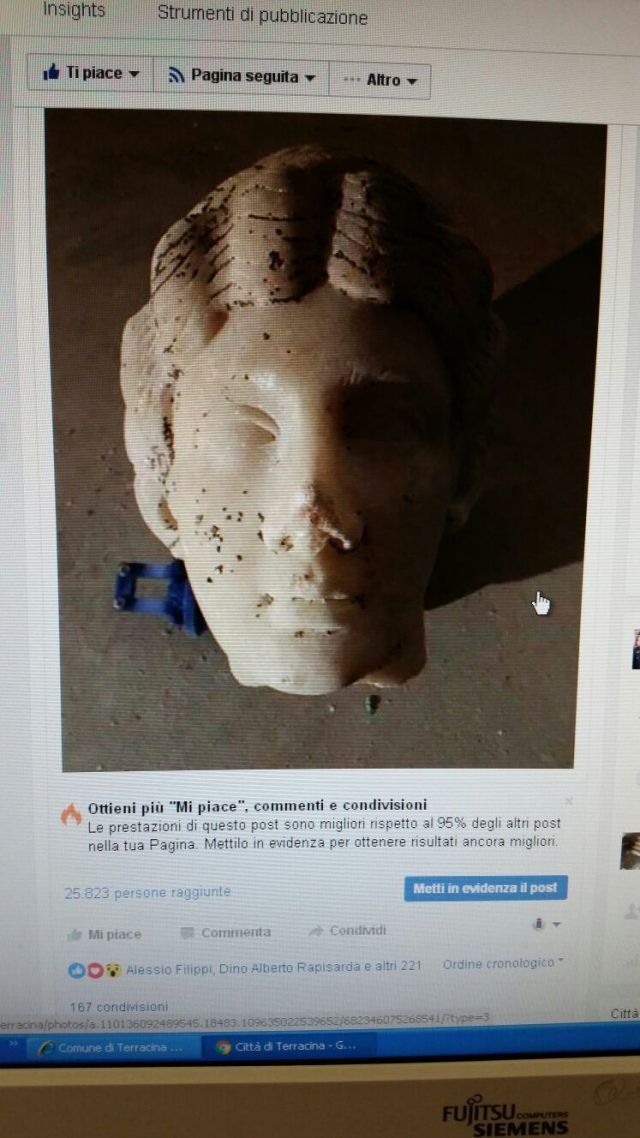
Task: View 25.823 persone raggiunte details
Action: (147, 892)
